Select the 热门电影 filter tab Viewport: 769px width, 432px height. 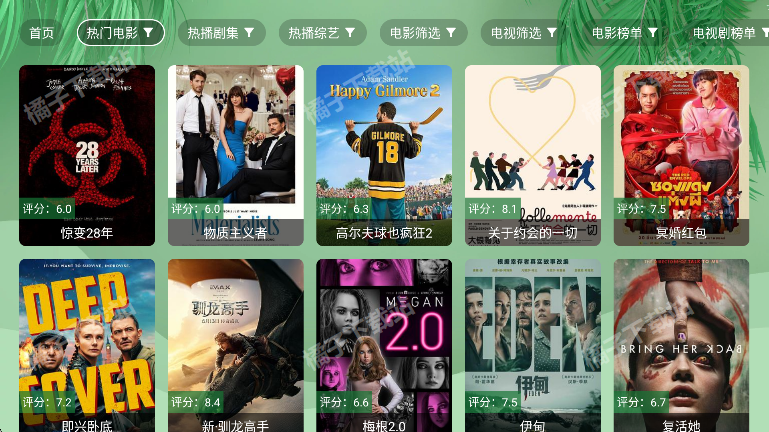coord(120,33)
